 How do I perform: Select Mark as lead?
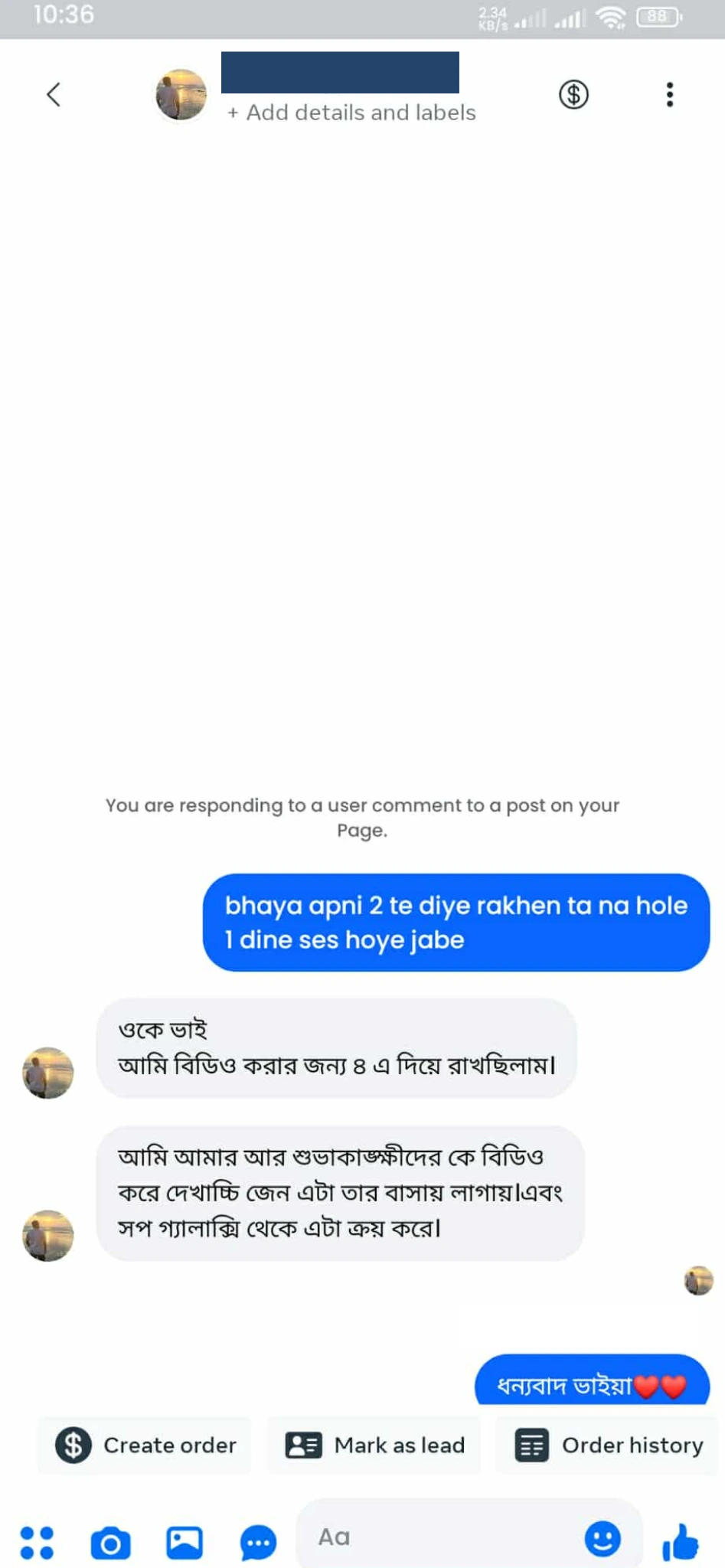coord(374,1445)
